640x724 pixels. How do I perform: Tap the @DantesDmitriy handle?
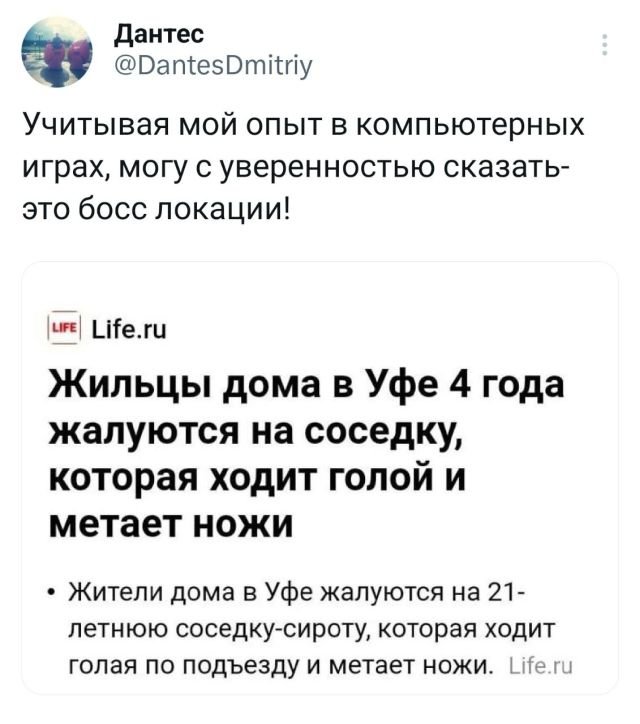tap(214, 66)
